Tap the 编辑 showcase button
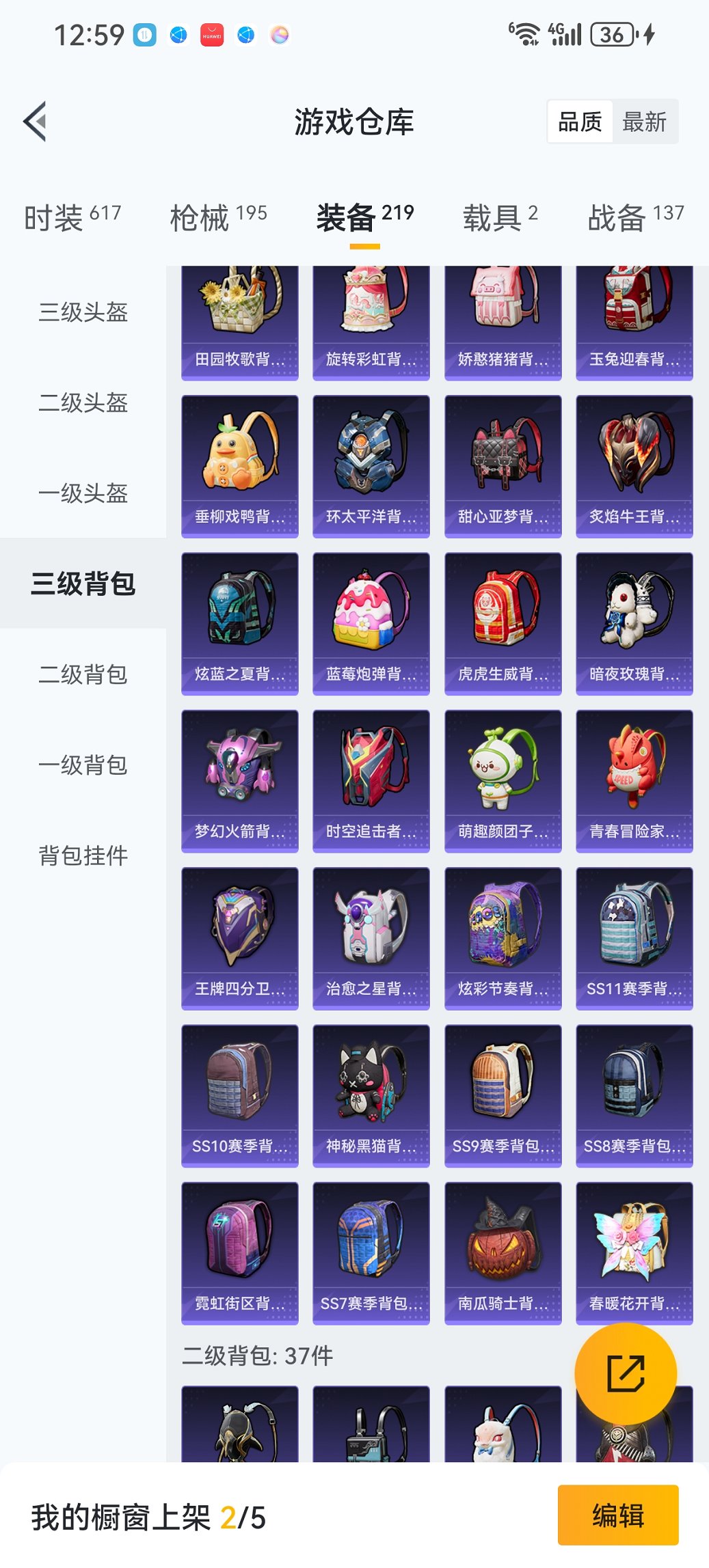 [617, 1515]
